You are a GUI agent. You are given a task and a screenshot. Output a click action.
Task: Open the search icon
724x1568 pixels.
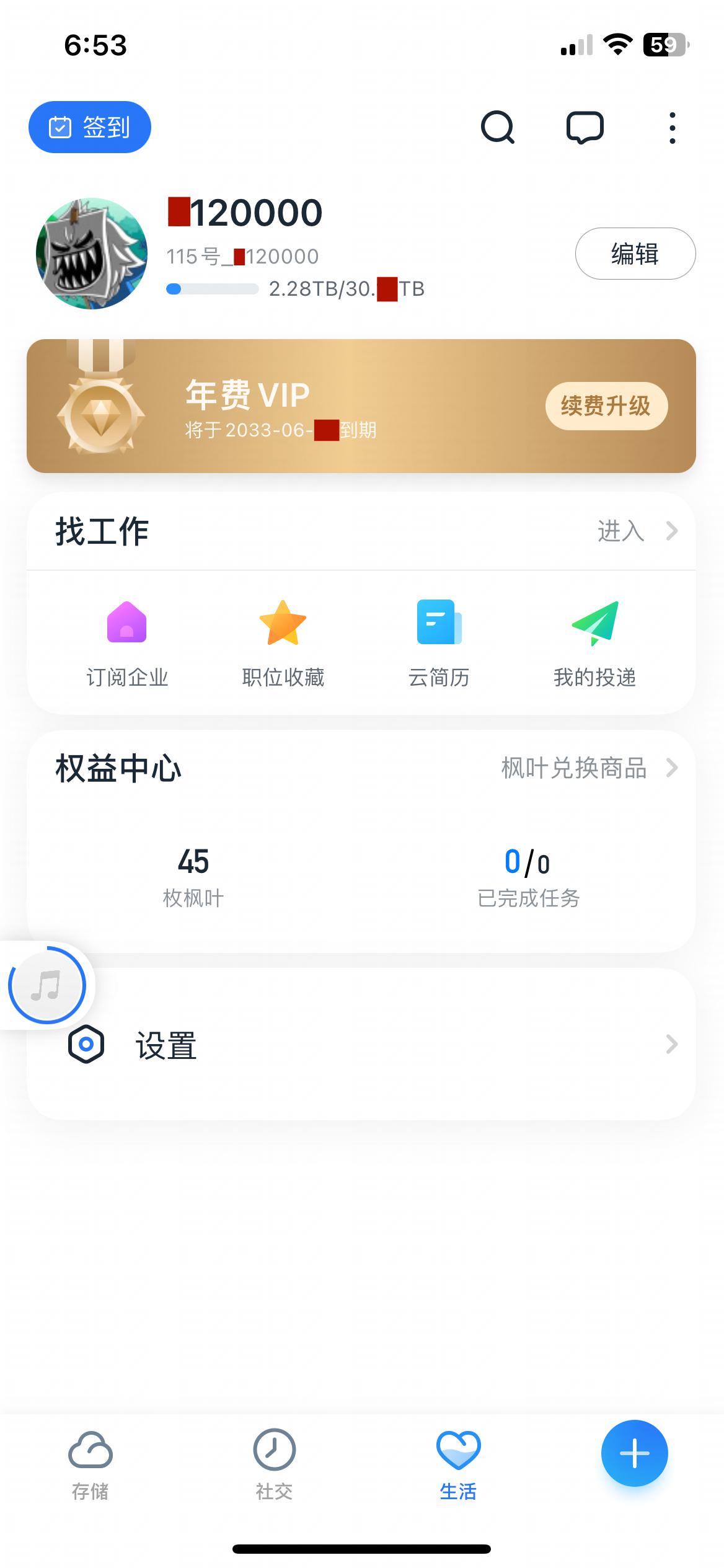click(x=498, y=128)
